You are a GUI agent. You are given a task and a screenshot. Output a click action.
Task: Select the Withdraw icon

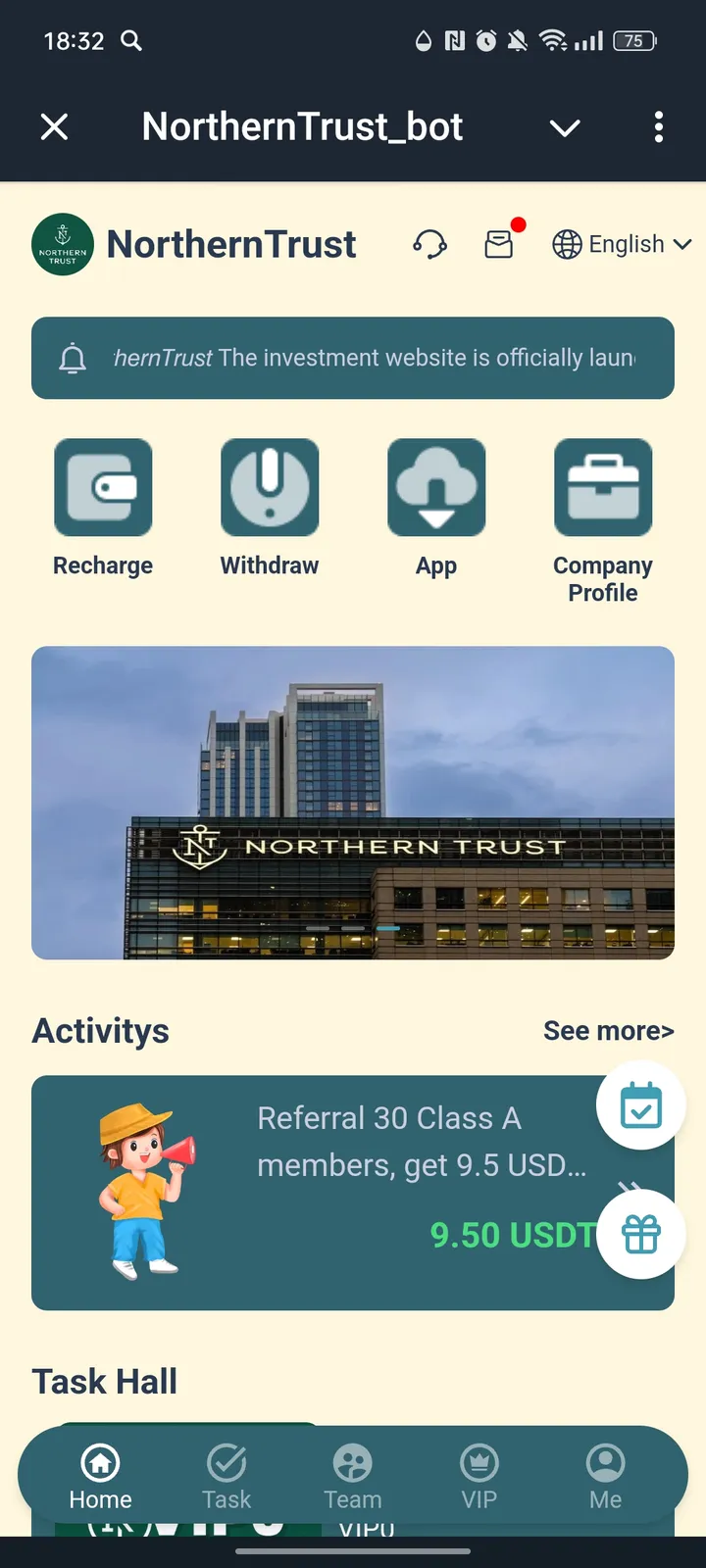tap(270, 487)
